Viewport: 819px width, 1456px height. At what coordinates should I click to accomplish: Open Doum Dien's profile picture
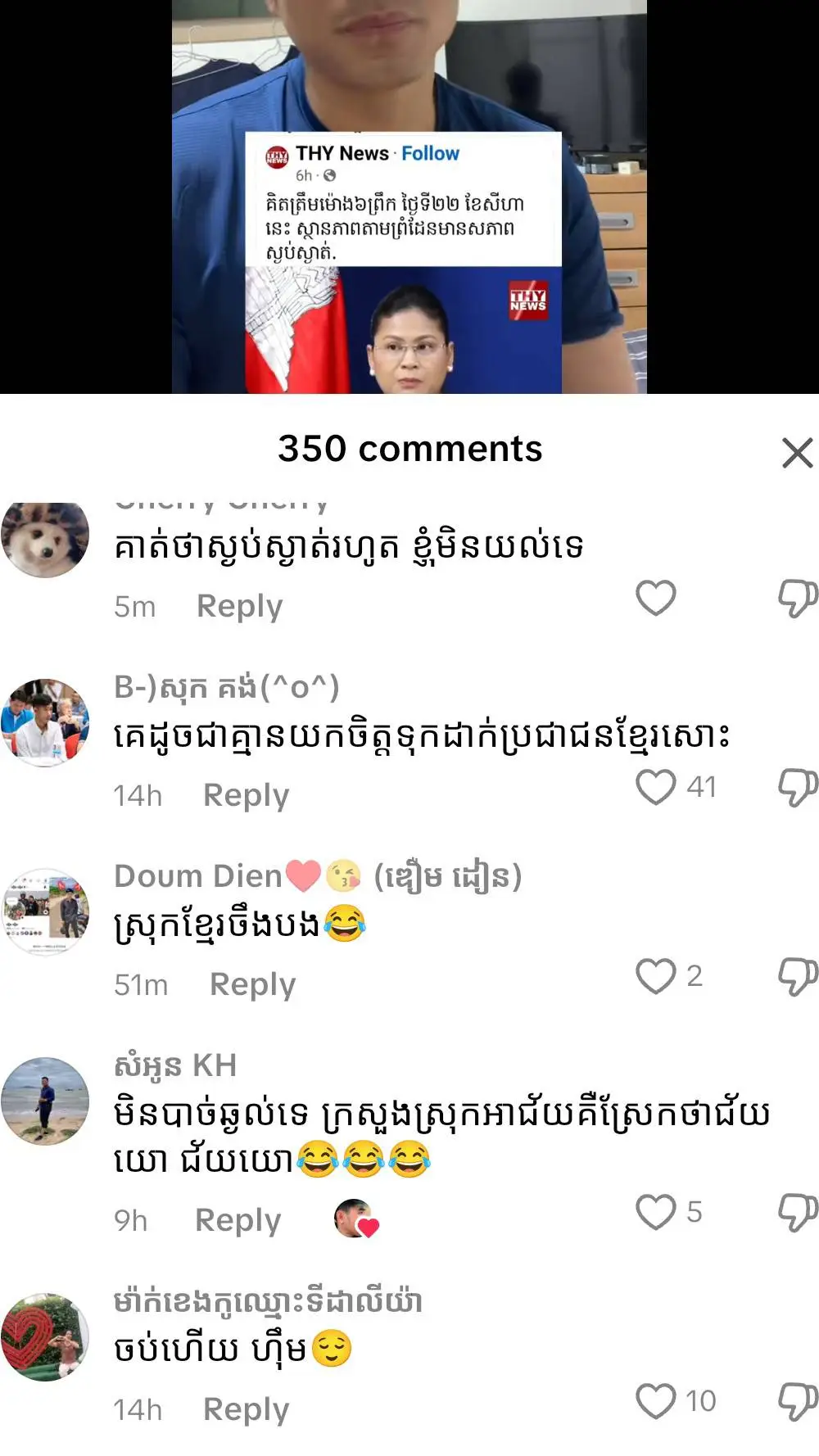pyautogui.click(x=46, y=912)
